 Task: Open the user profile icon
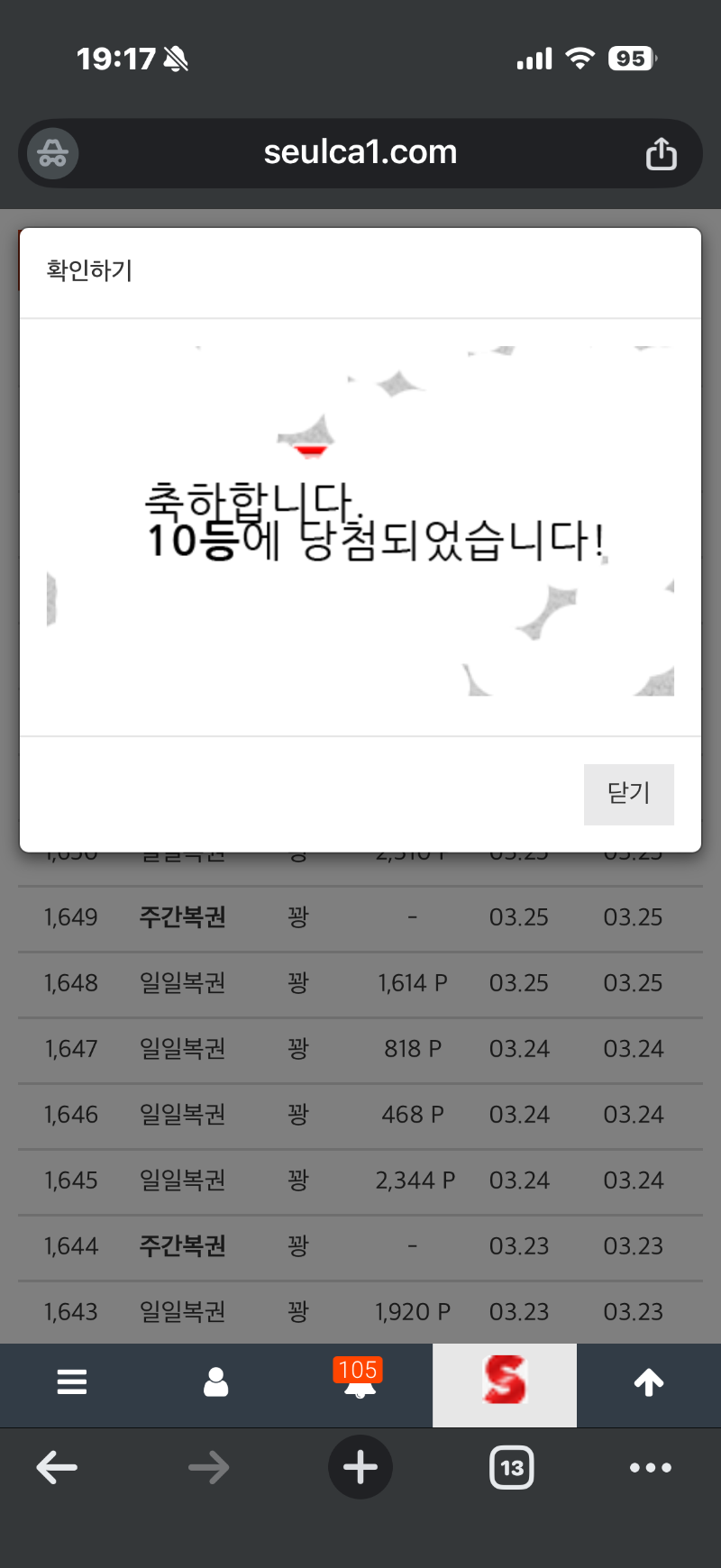click(216, 1381)
